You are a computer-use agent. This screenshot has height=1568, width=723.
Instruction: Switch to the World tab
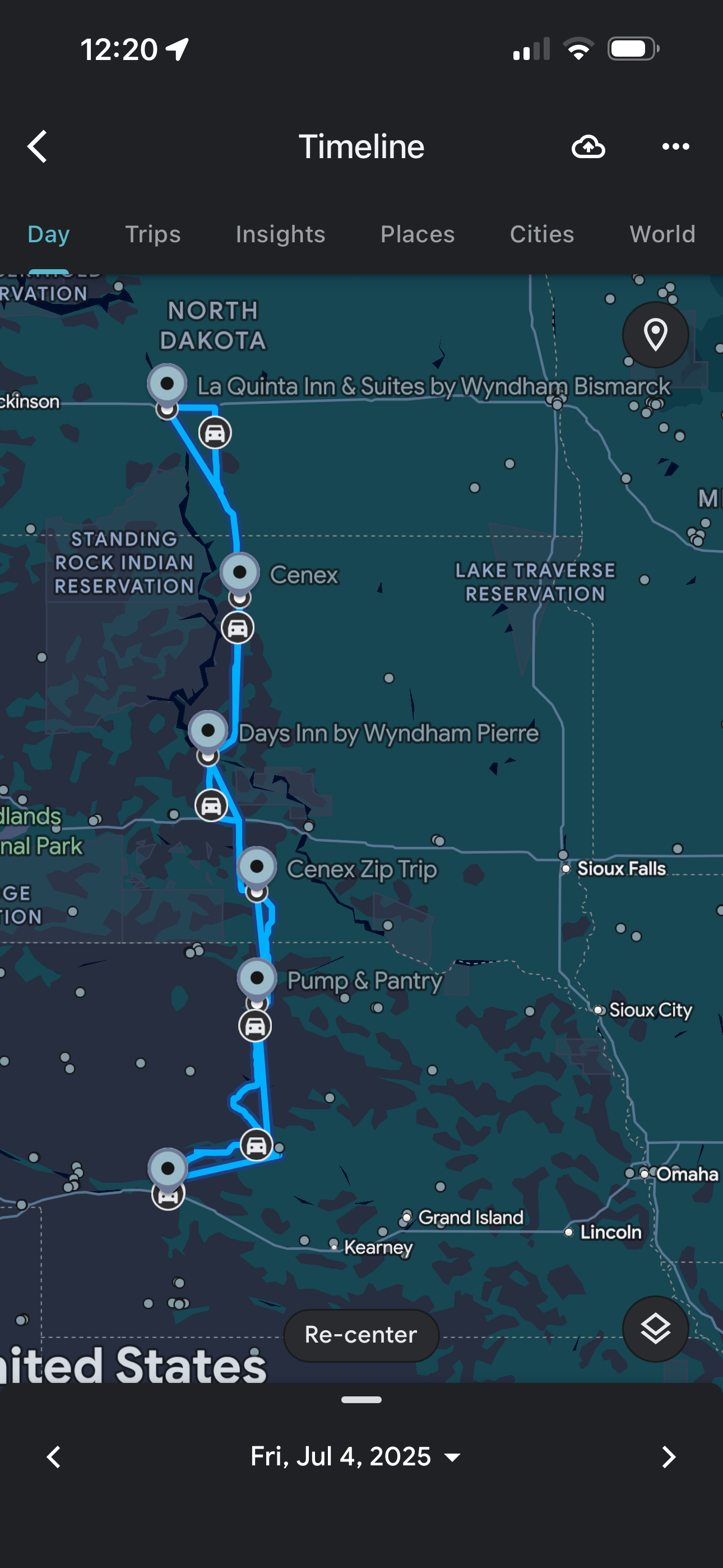(662, 234)
